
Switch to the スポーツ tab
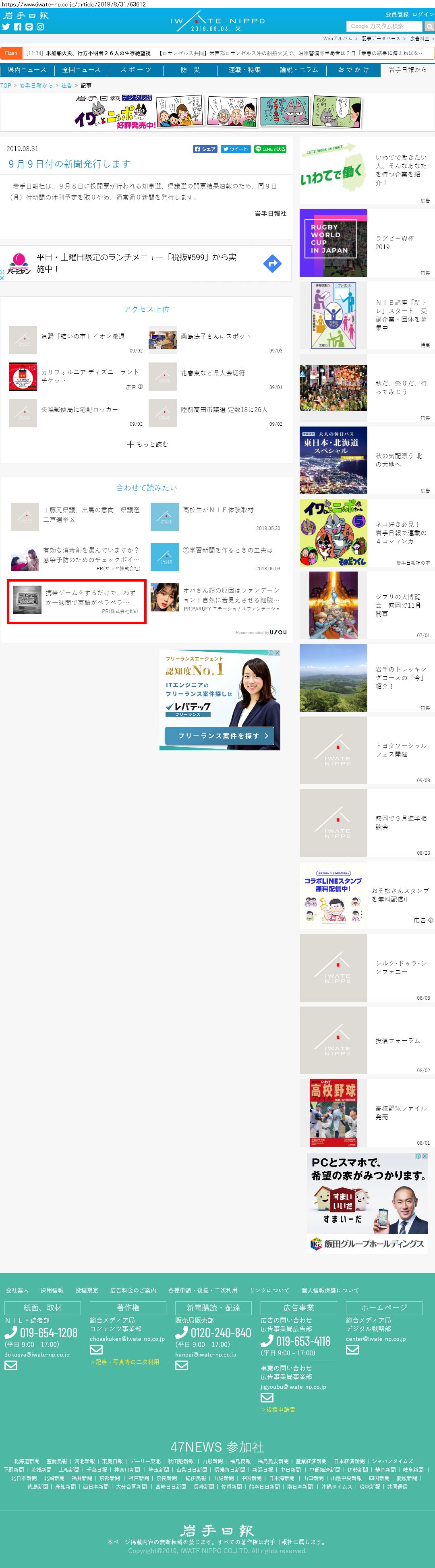tap(136, 70)
